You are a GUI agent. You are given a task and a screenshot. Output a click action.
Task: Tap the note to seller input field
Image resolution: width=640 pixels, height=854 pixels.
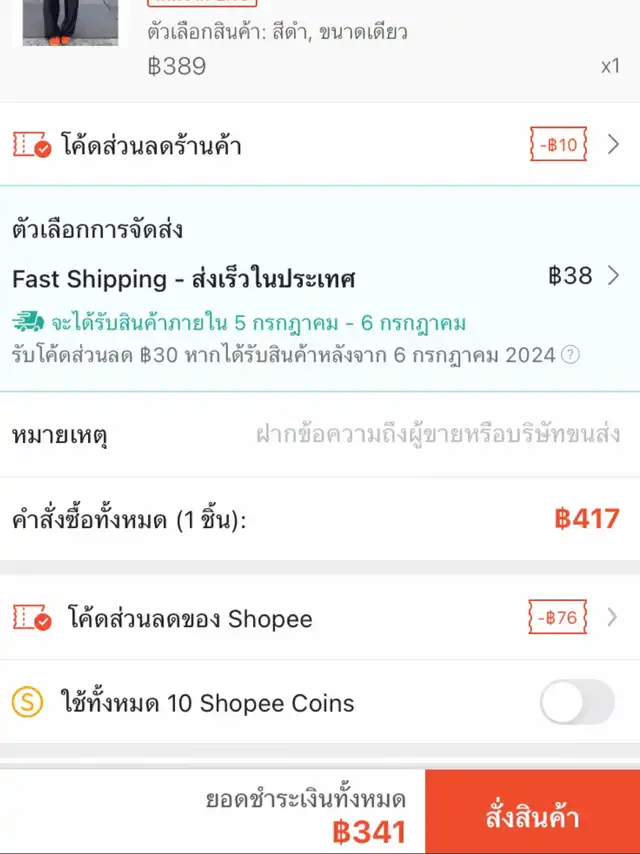438,435
